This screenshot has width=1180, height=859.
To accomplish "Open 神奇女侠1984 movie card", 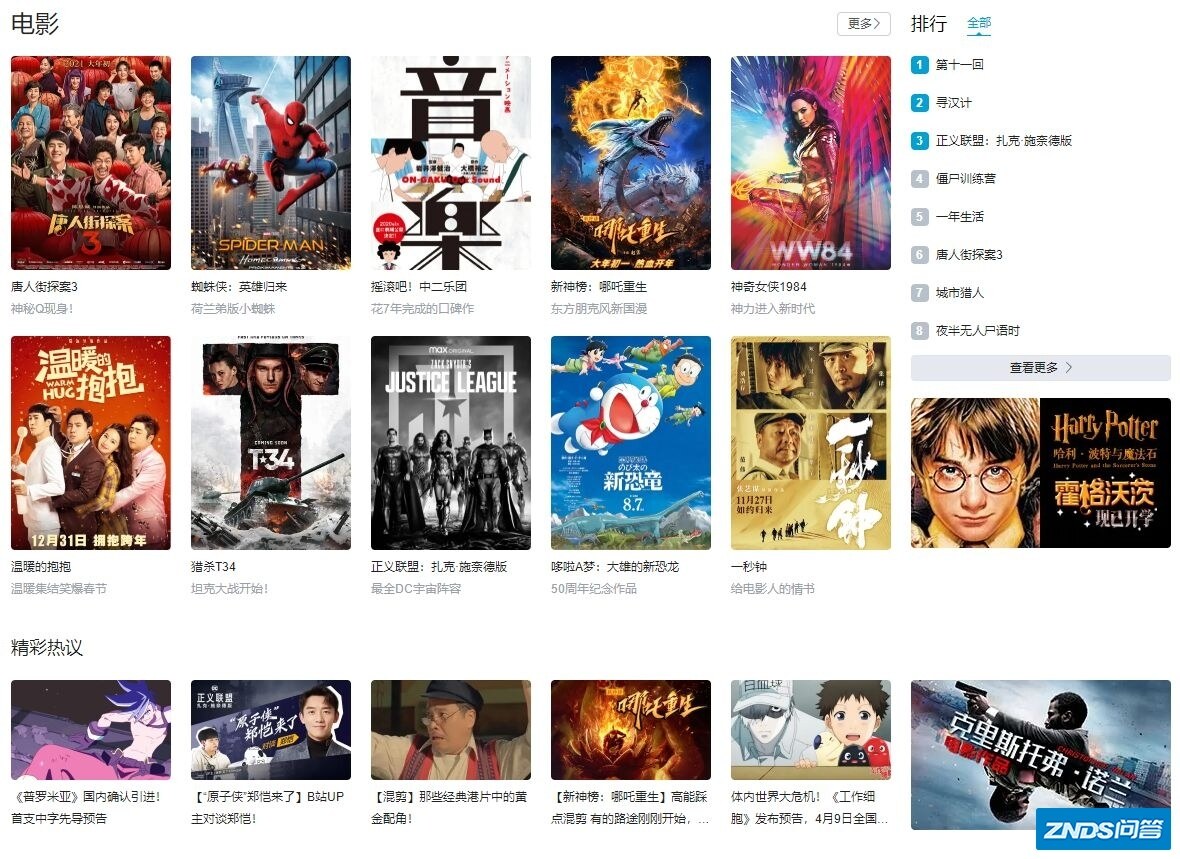I will (x=811, y=163).
